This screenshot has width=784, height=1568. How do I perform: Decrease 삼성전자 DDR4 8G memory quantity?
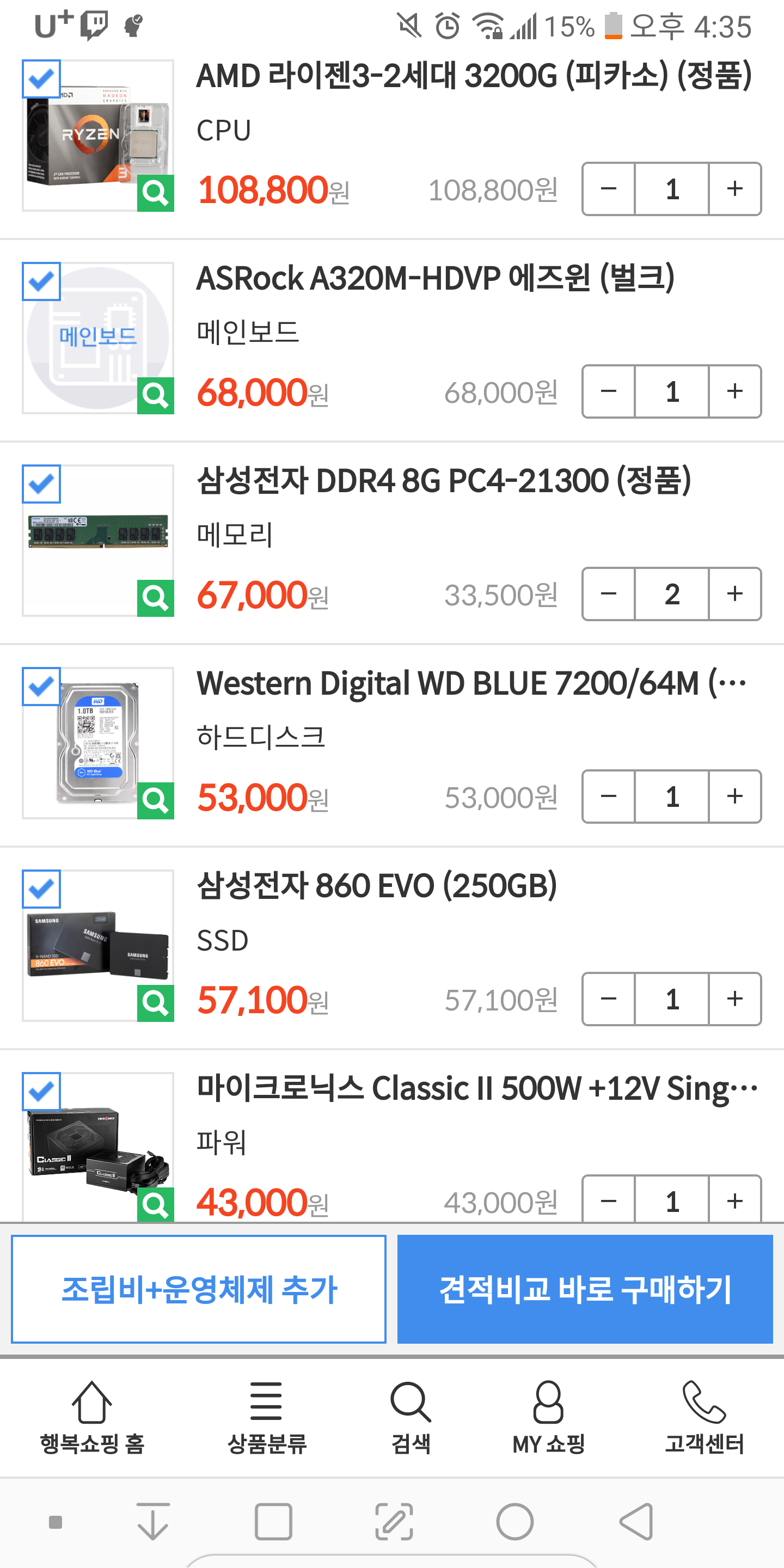tap(608, 594)
